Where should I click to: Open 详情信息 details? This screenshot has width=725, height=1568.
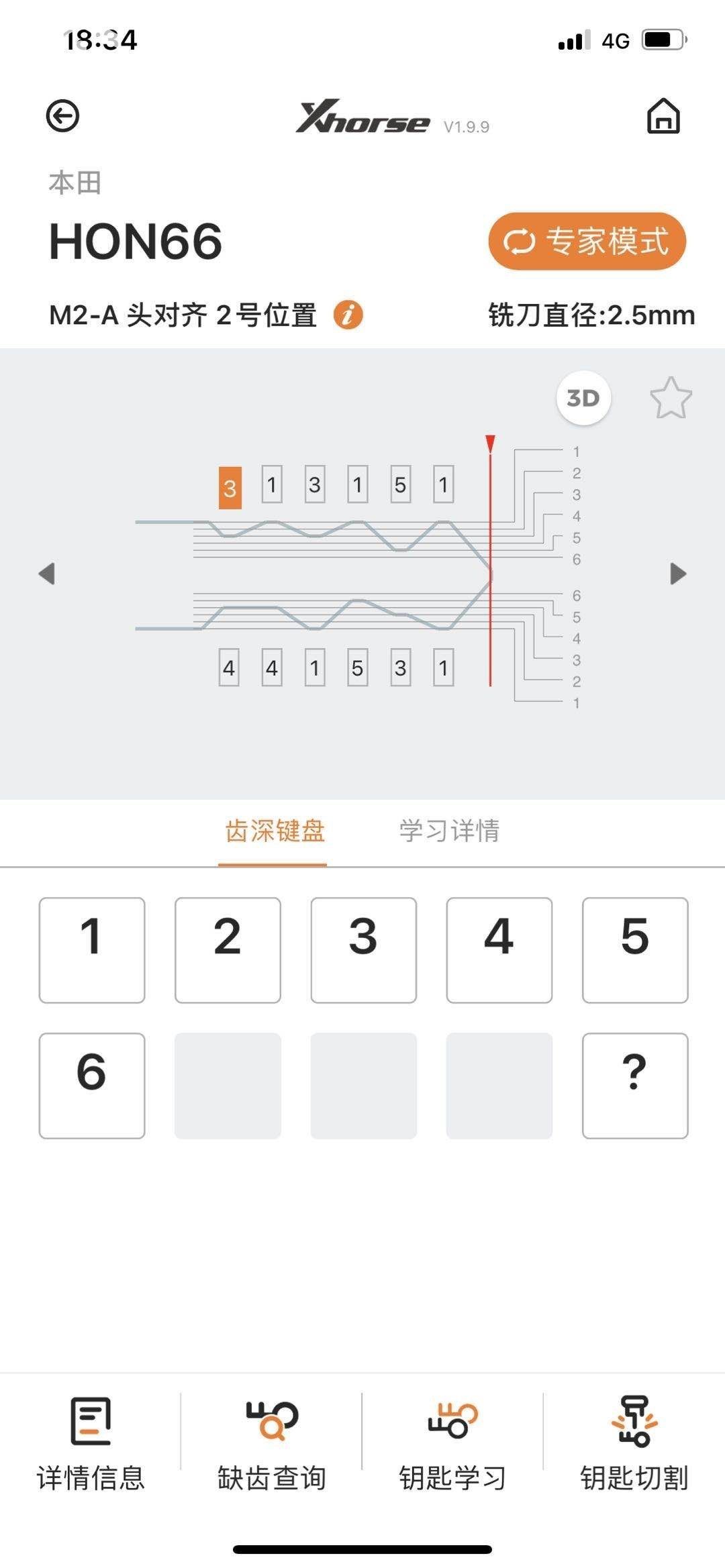91,1443
